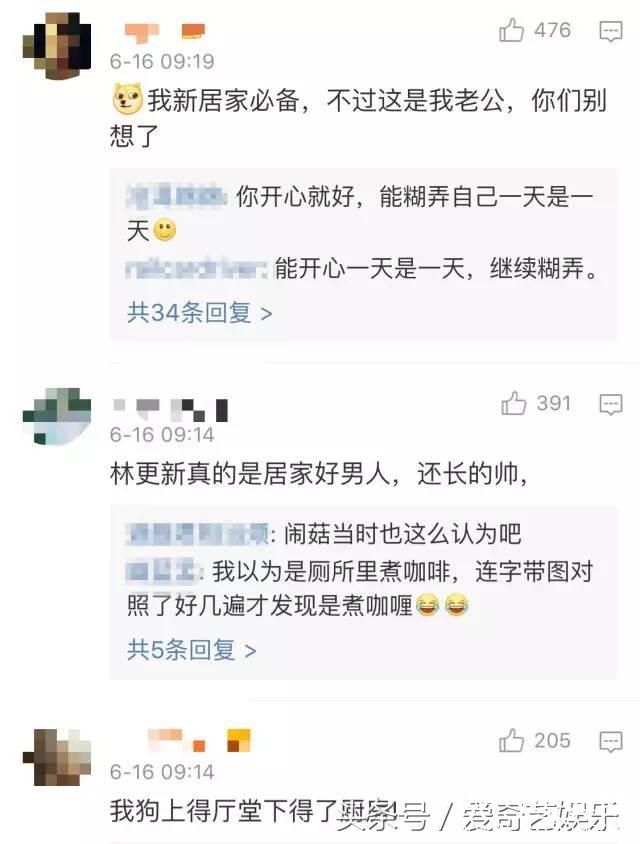Reply to the comment with 205 likes
This screenshot has width=640, height=844.
click(x=610, y=741)
